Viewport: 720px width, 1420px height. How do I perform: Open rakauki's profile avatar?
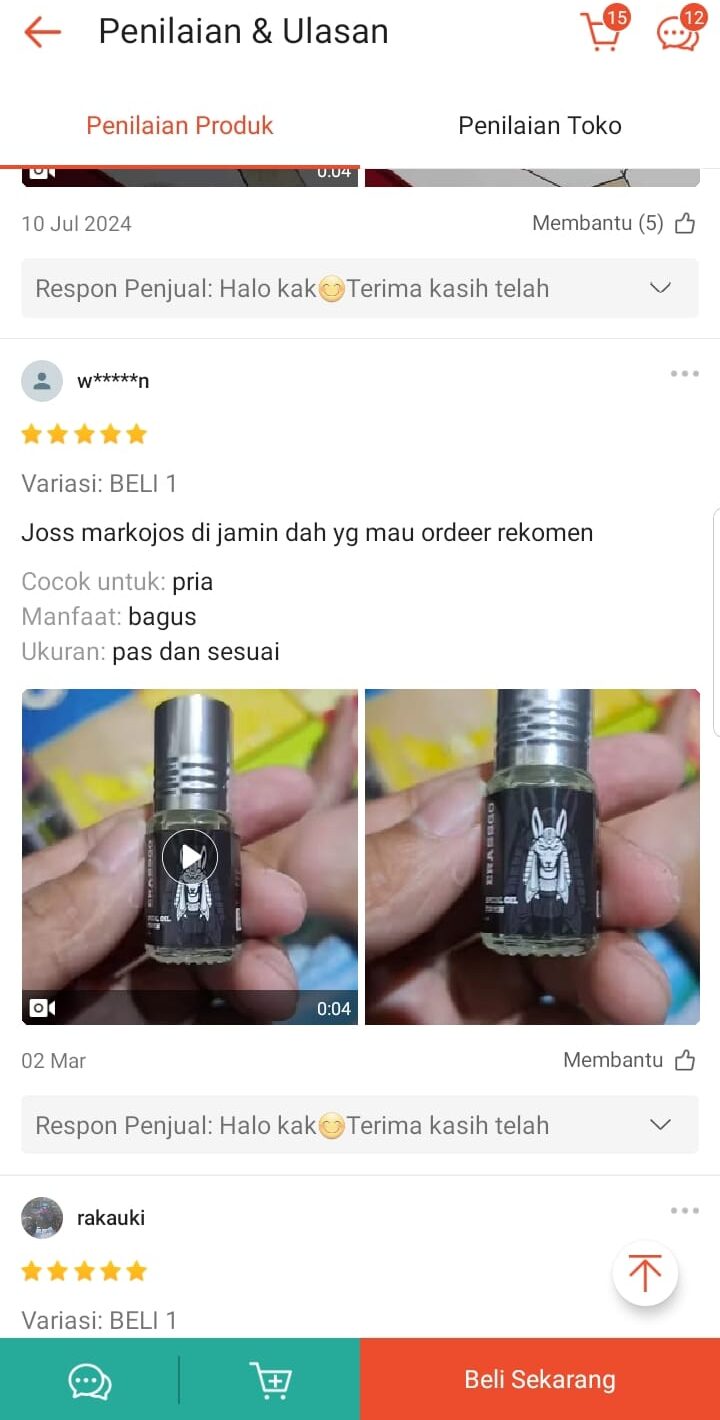[42, 1217]
